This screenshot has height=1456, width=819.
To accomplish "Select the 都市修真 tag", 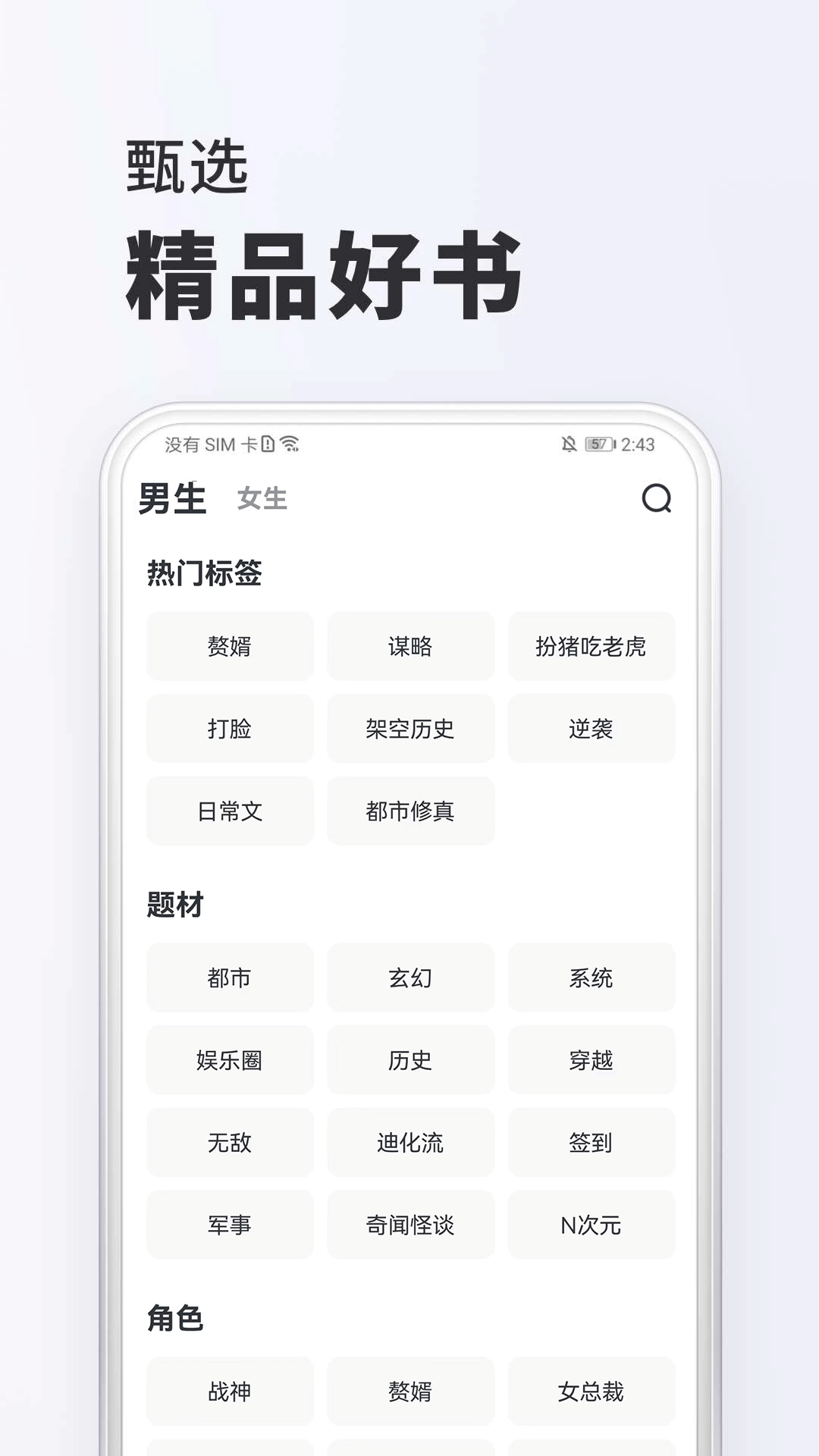I will (x=410, y=811).
